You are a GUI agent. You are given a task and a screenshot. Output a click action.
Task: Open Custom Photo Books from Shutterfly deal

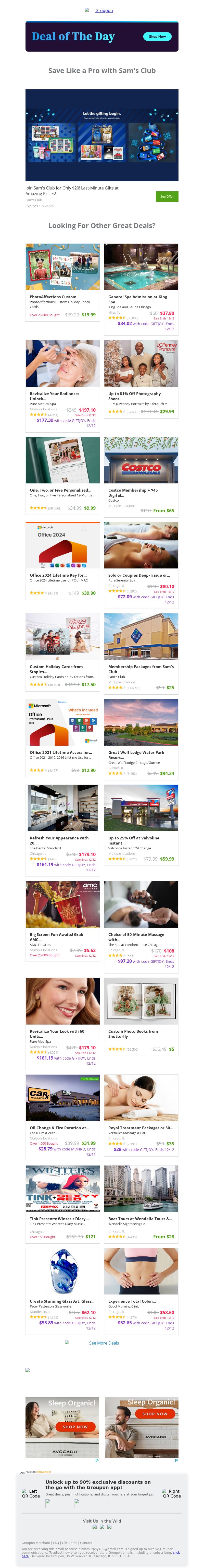click(x=141, y=1001)
